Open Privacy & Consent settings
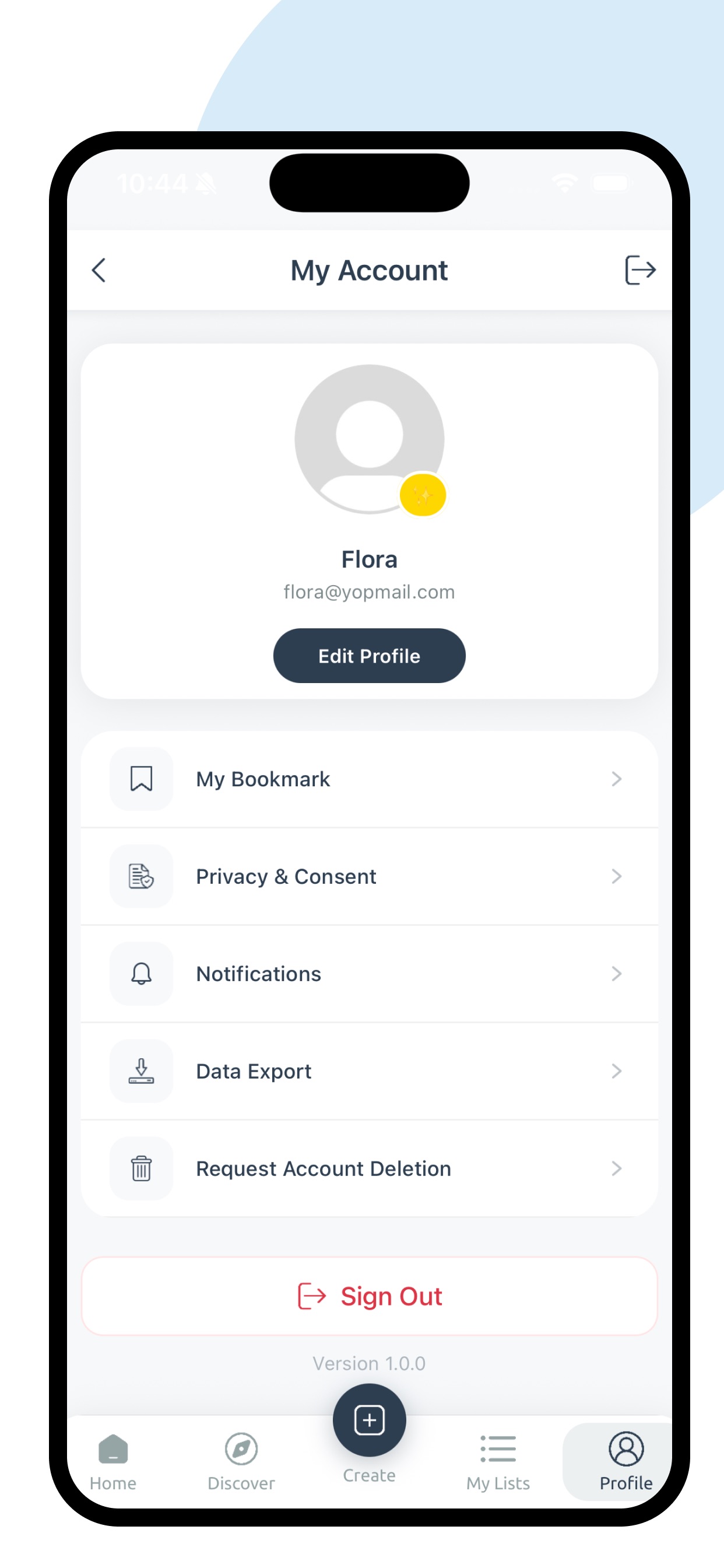Image resolution: width=724 pixels, height=1568 pixels. (368, 876)
